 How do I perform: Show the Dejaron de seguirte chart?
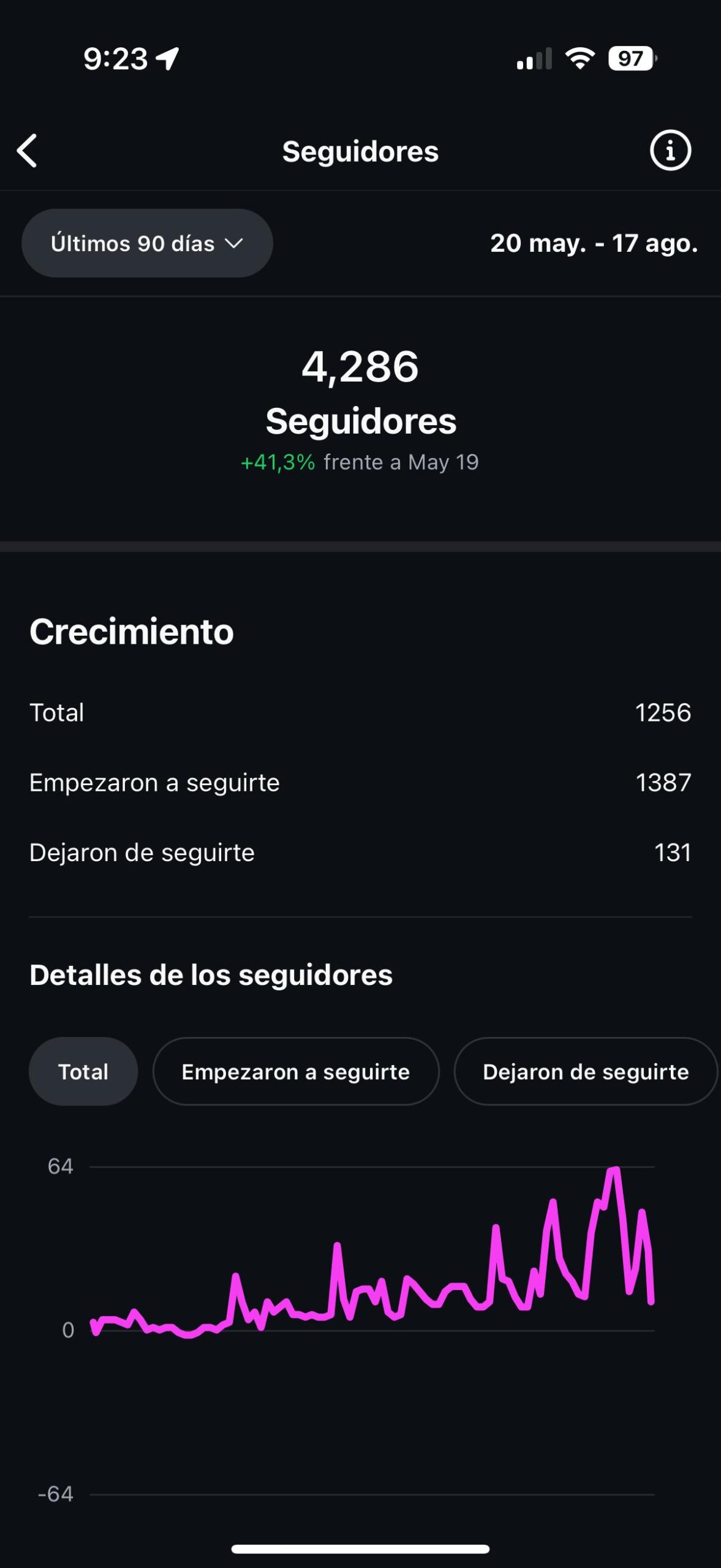(x=585, y=1072)
